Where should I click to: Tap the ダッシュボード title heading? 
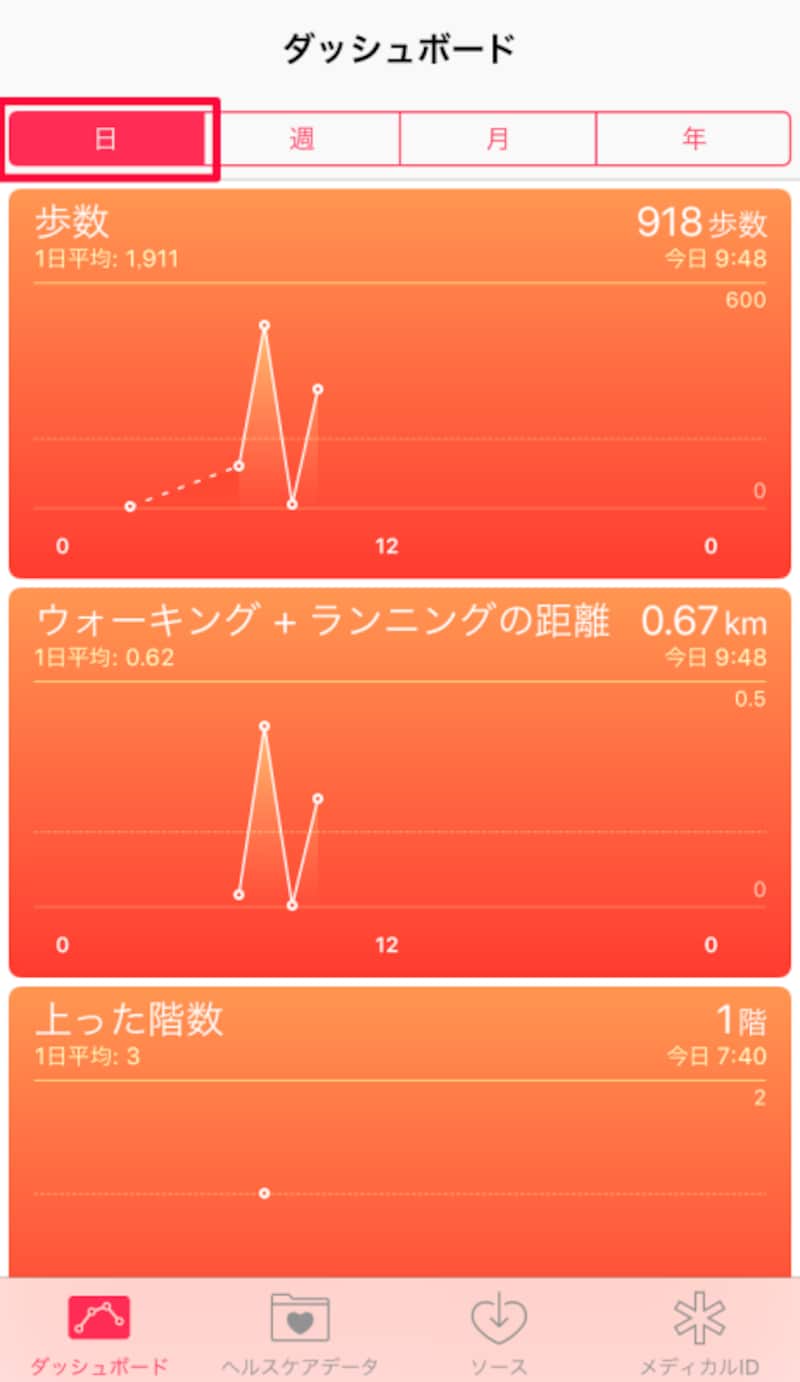tap(400, 40)
